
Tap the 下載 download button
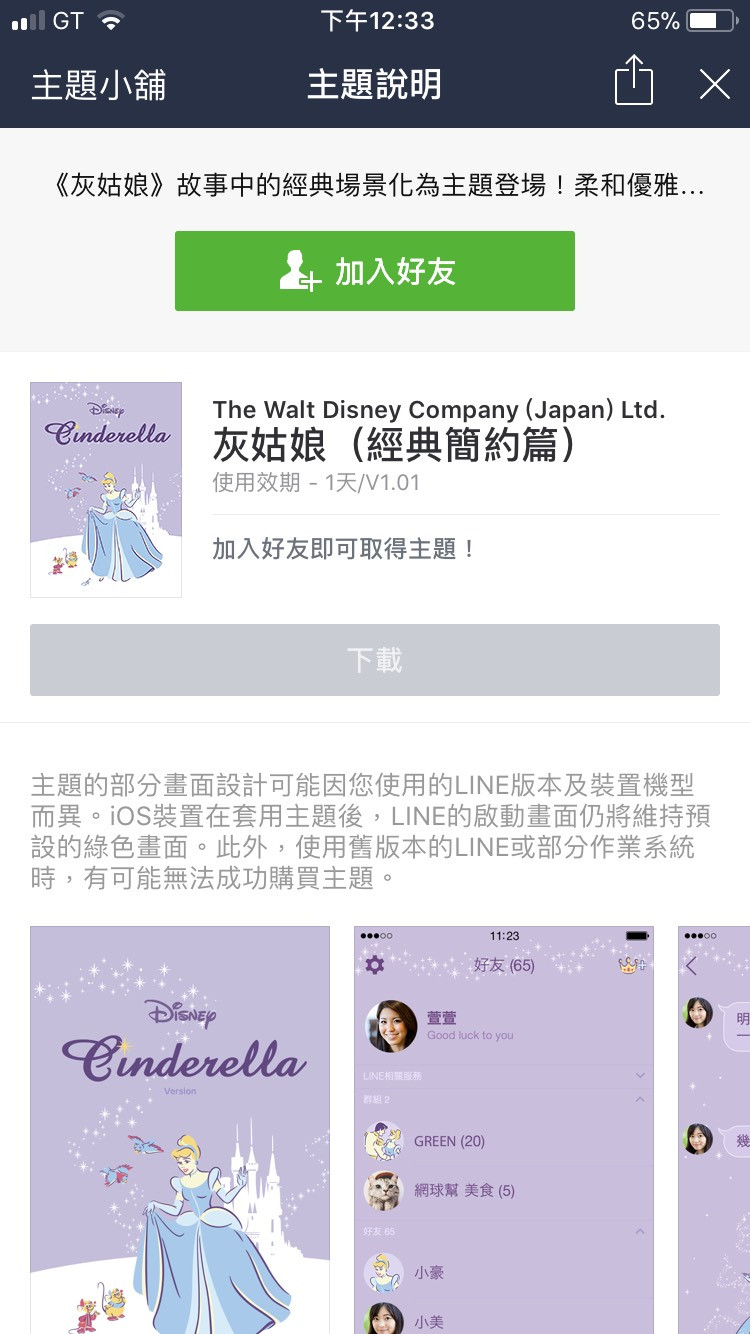pos(375,660)
